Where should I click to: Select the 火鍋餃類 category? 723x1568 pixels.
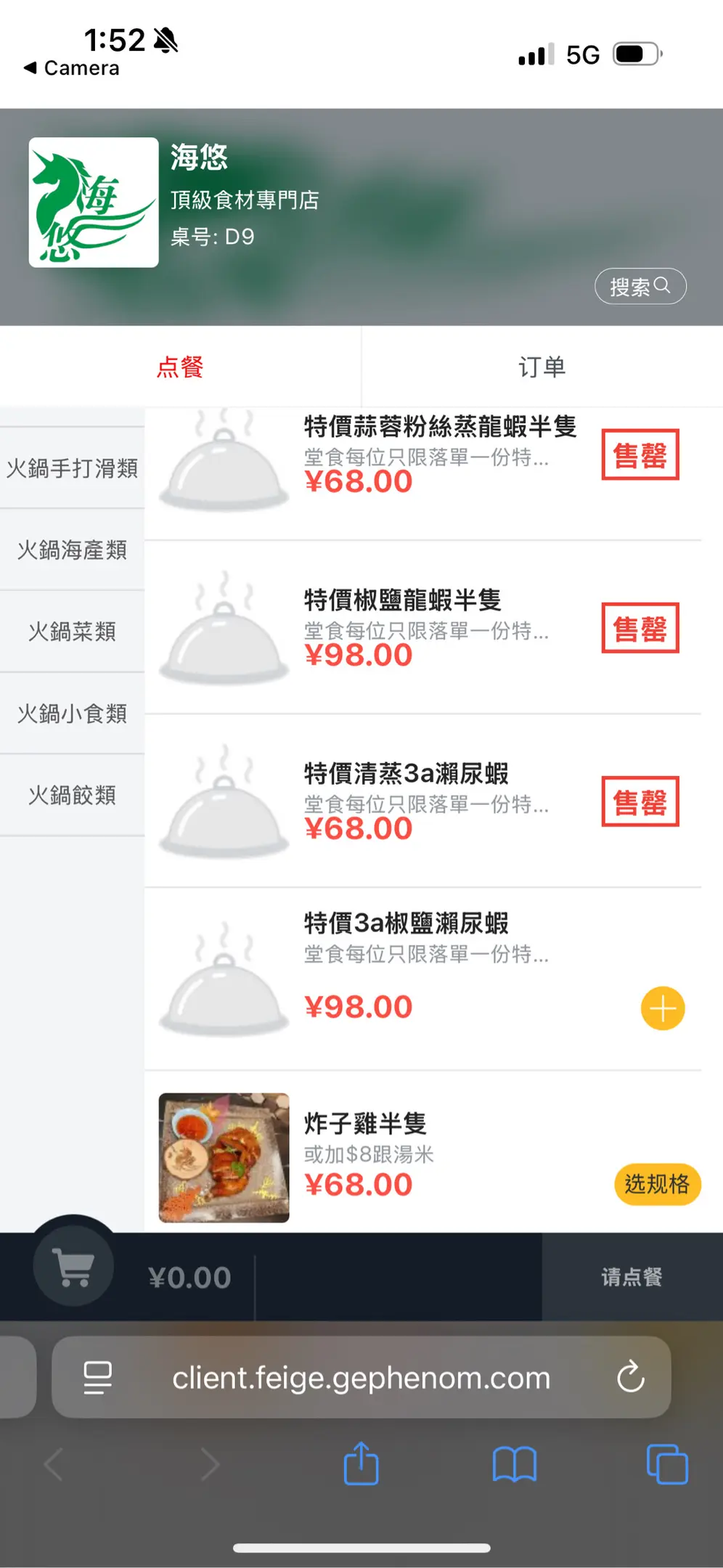point(72,796)
